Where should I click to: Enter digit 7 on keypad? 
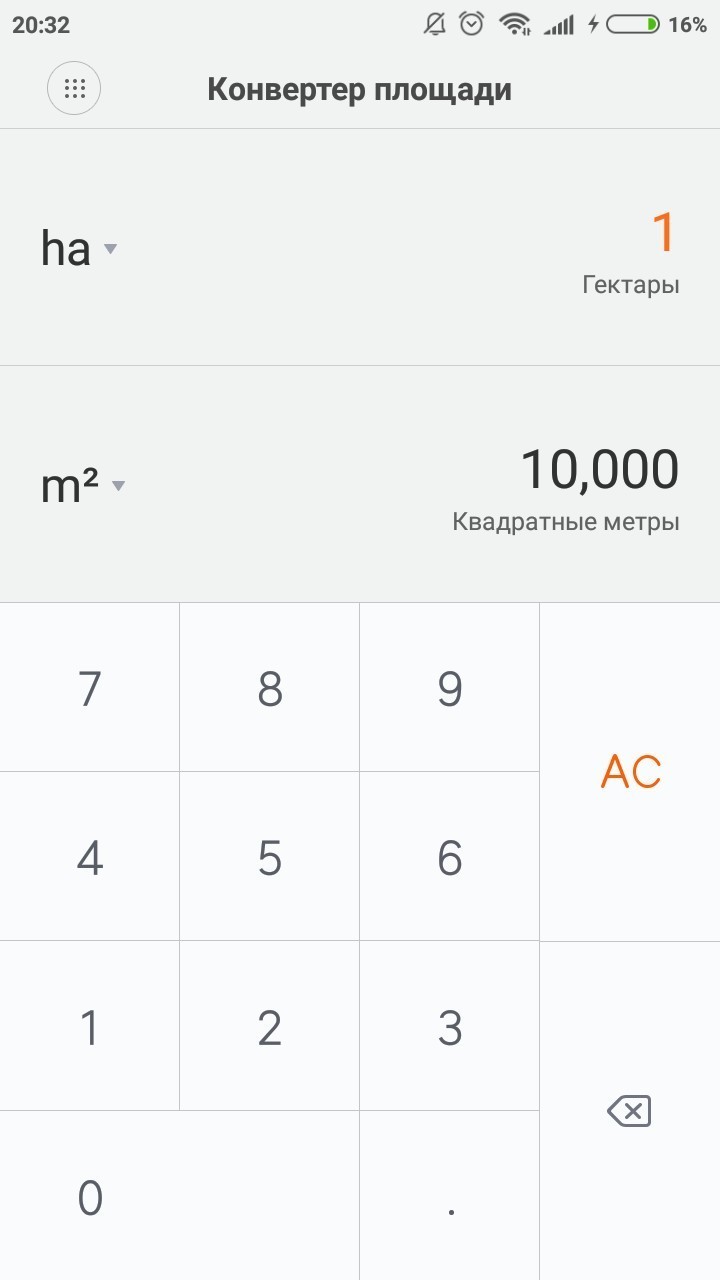(x=90, y=688)
